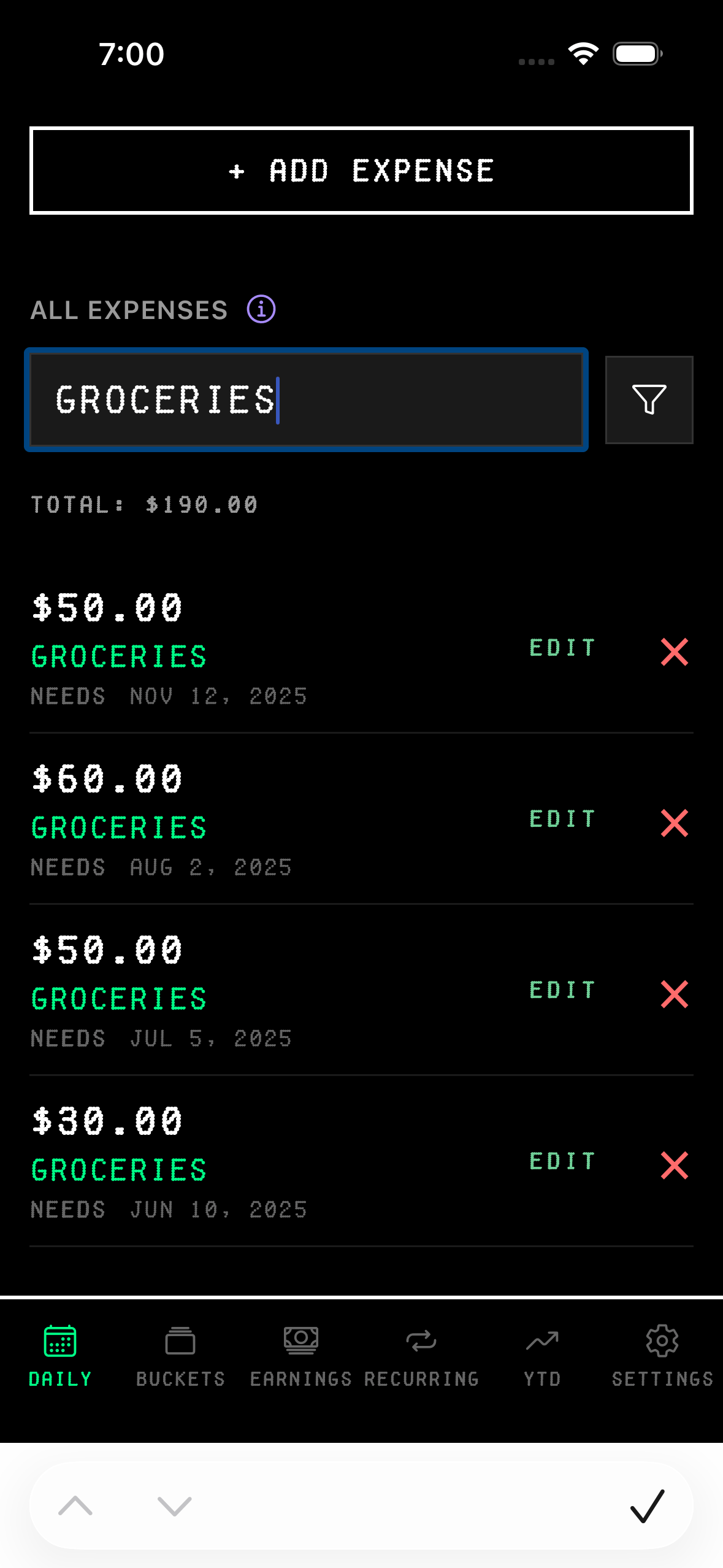723x1568 pixels.
Task: Remove the Jul 5, 2025 groceries expense
Action: click(674, 994)
